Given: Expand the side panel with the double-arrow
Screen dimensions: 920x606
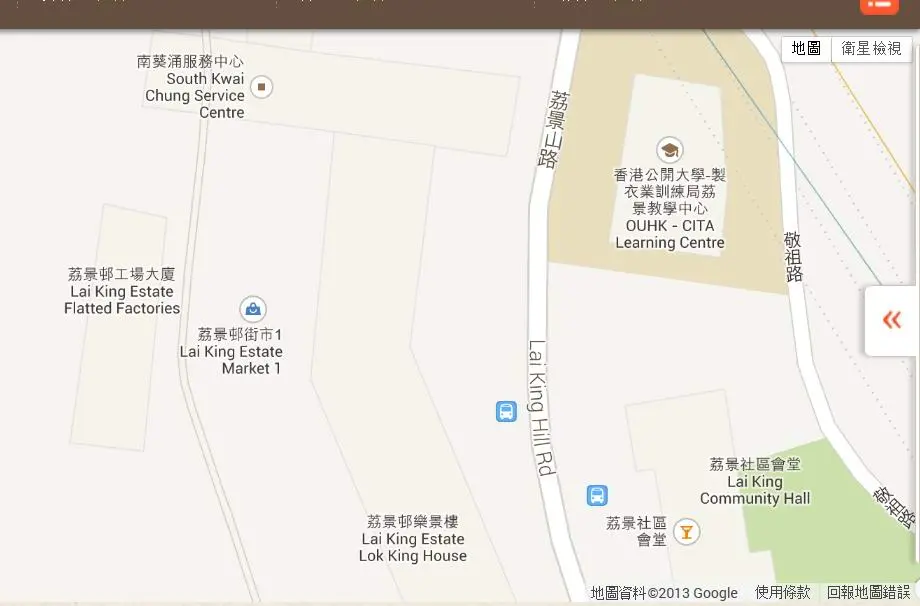Looking at the screenshot, I should click(x=891, y=320).
